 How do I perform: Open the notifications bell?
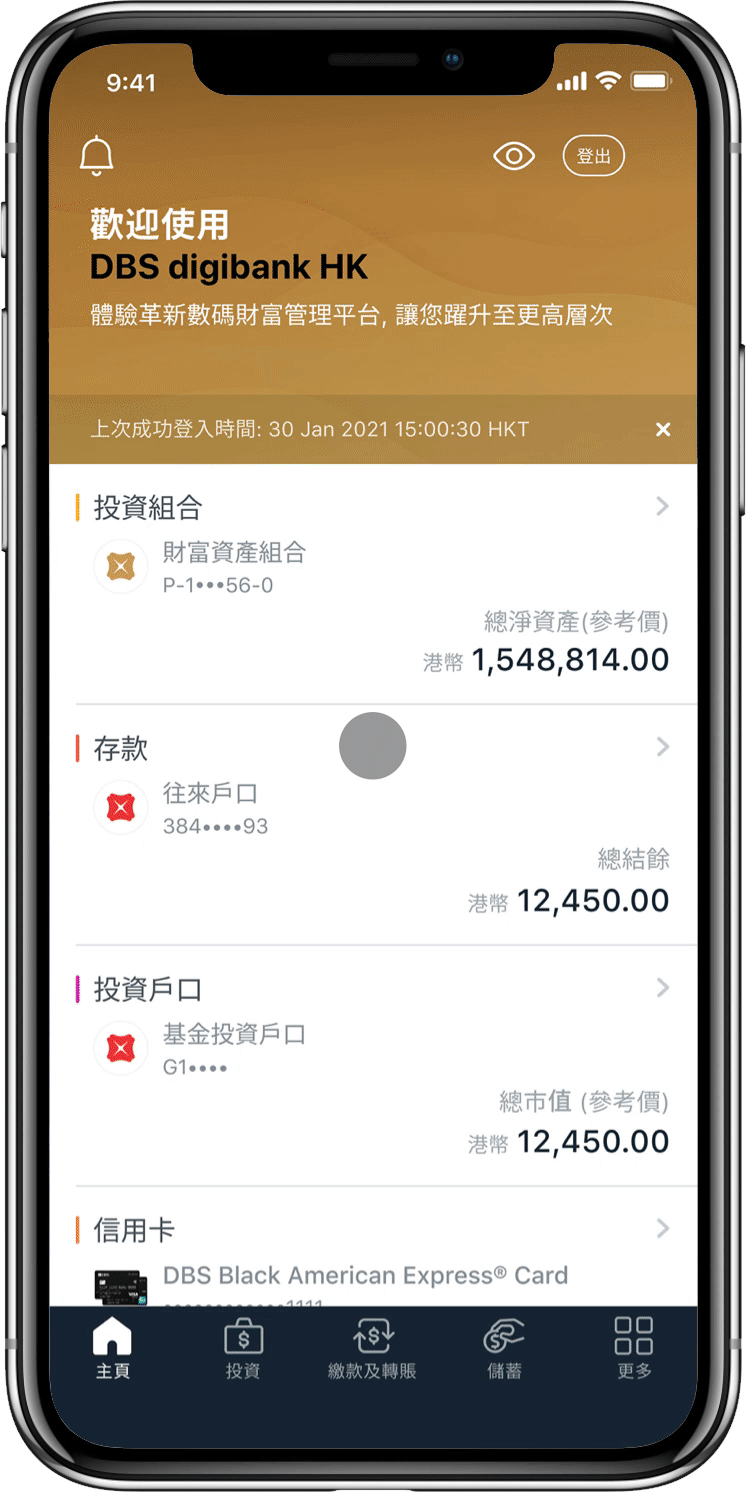click(x=97, y=156)
